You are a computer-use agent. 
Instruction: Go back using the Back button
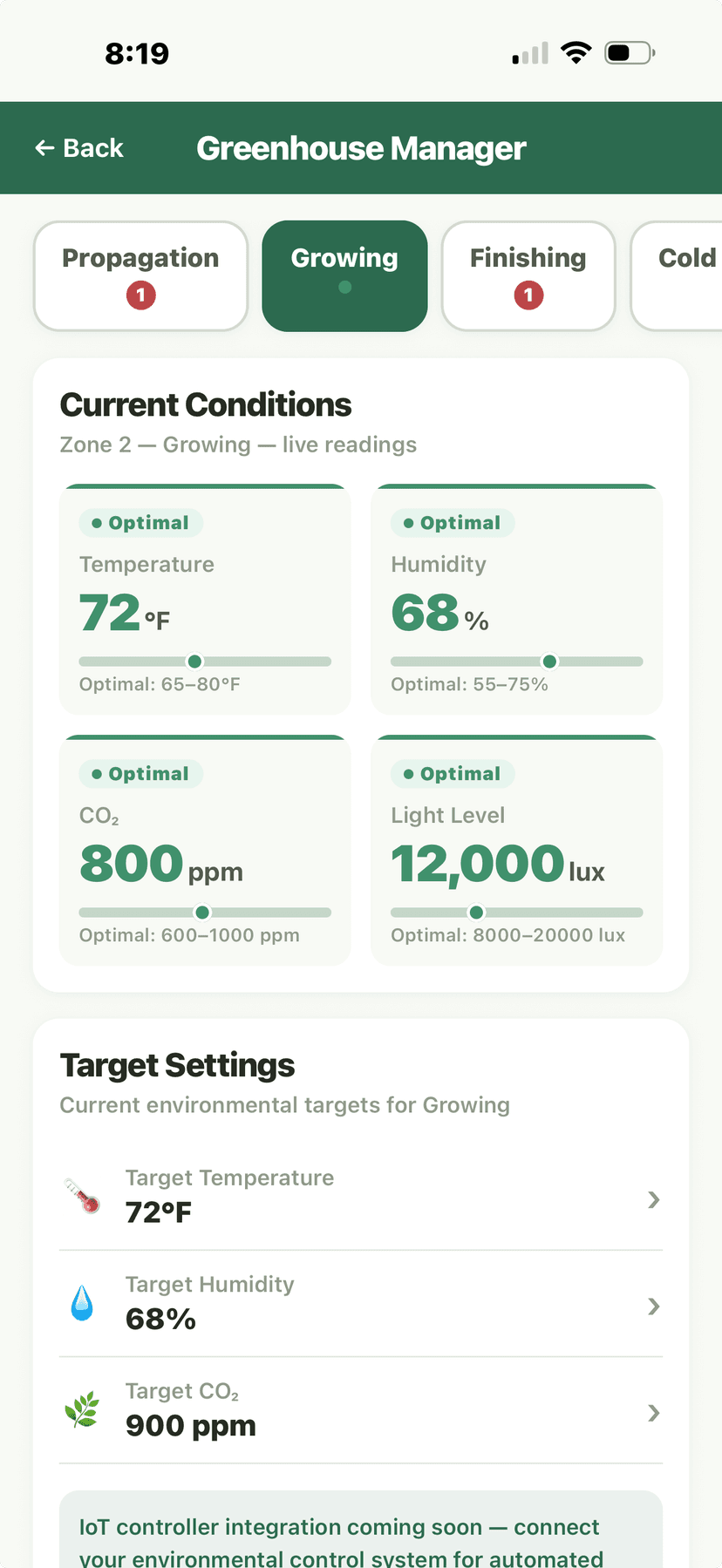pos(79,148)
